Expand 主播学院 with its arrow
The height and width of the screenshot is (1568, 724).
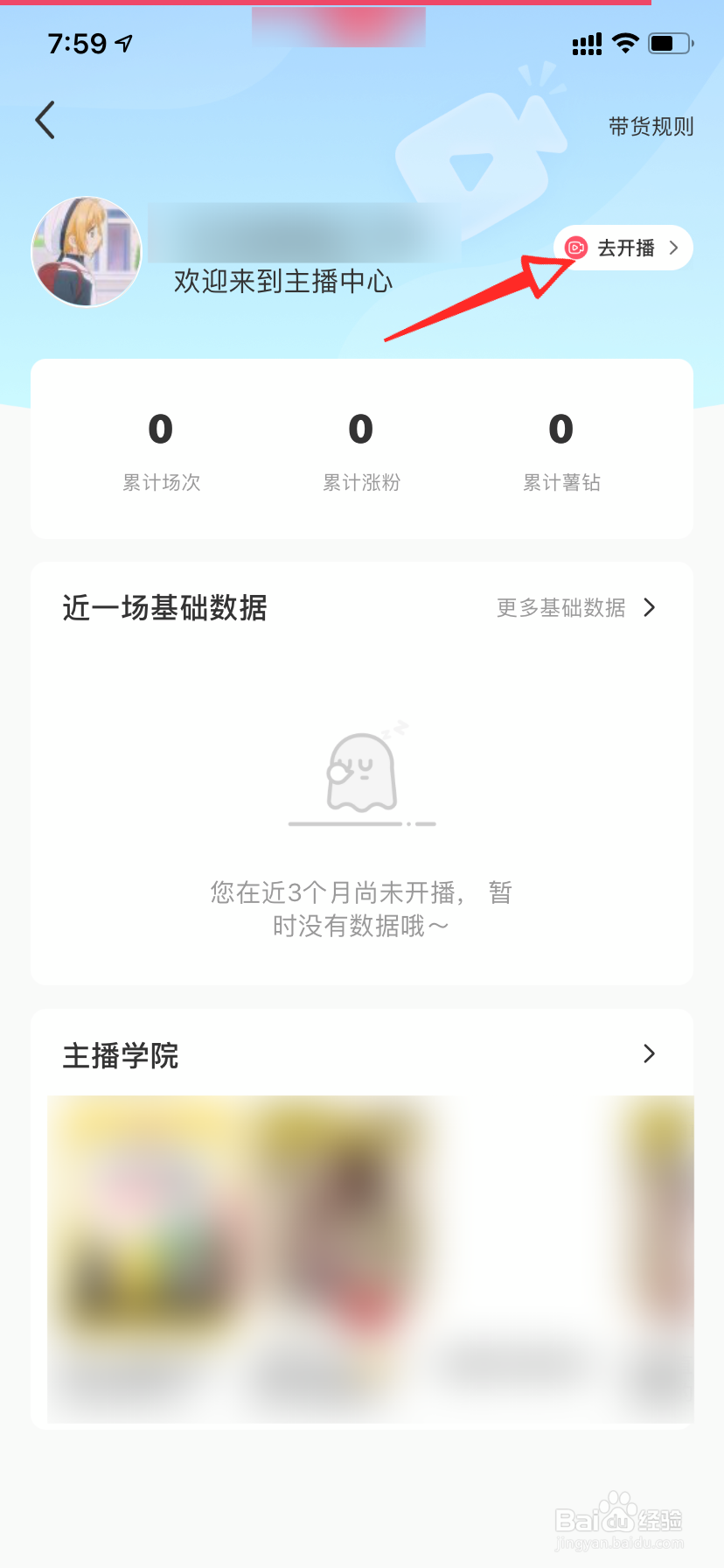(648, 1053)
